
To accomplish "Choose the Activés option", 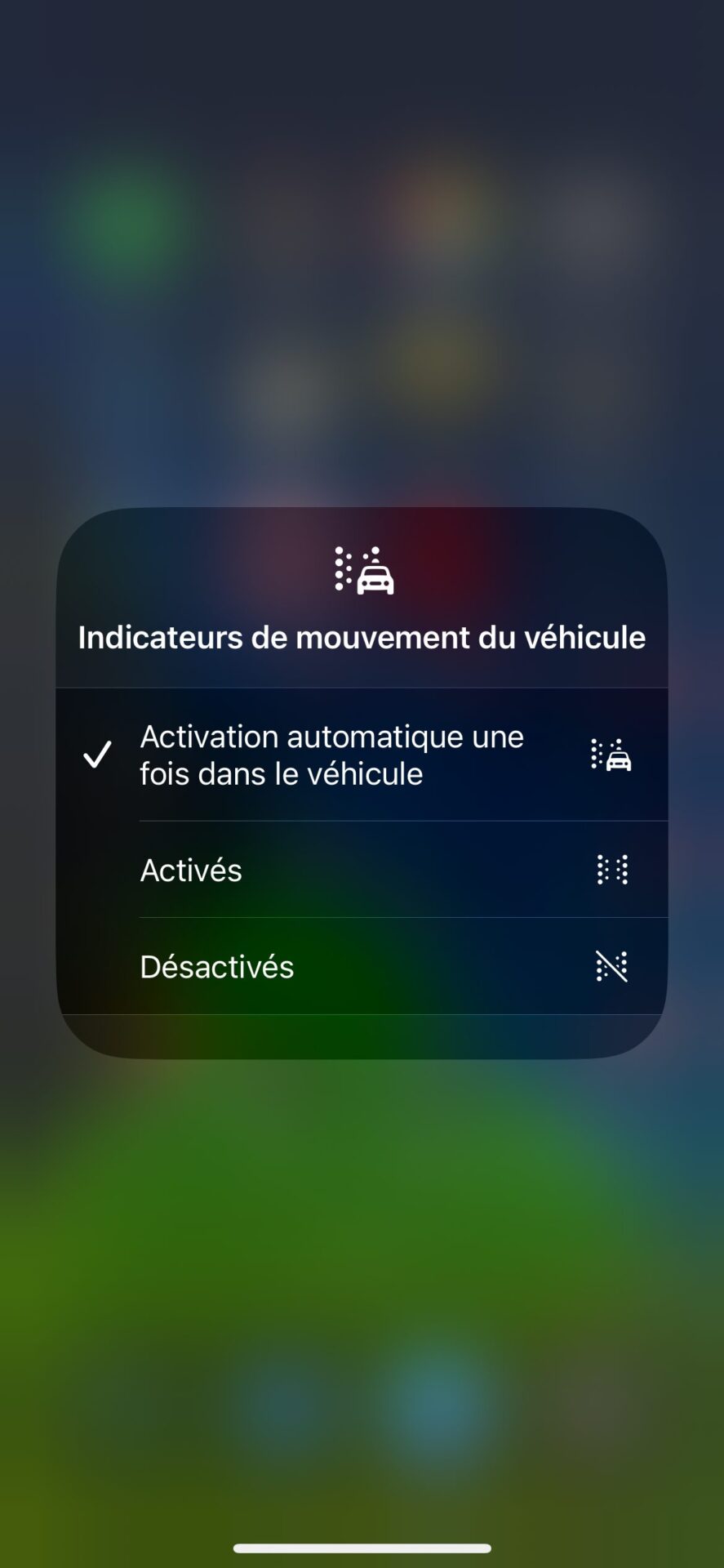I will pos(362,870).
